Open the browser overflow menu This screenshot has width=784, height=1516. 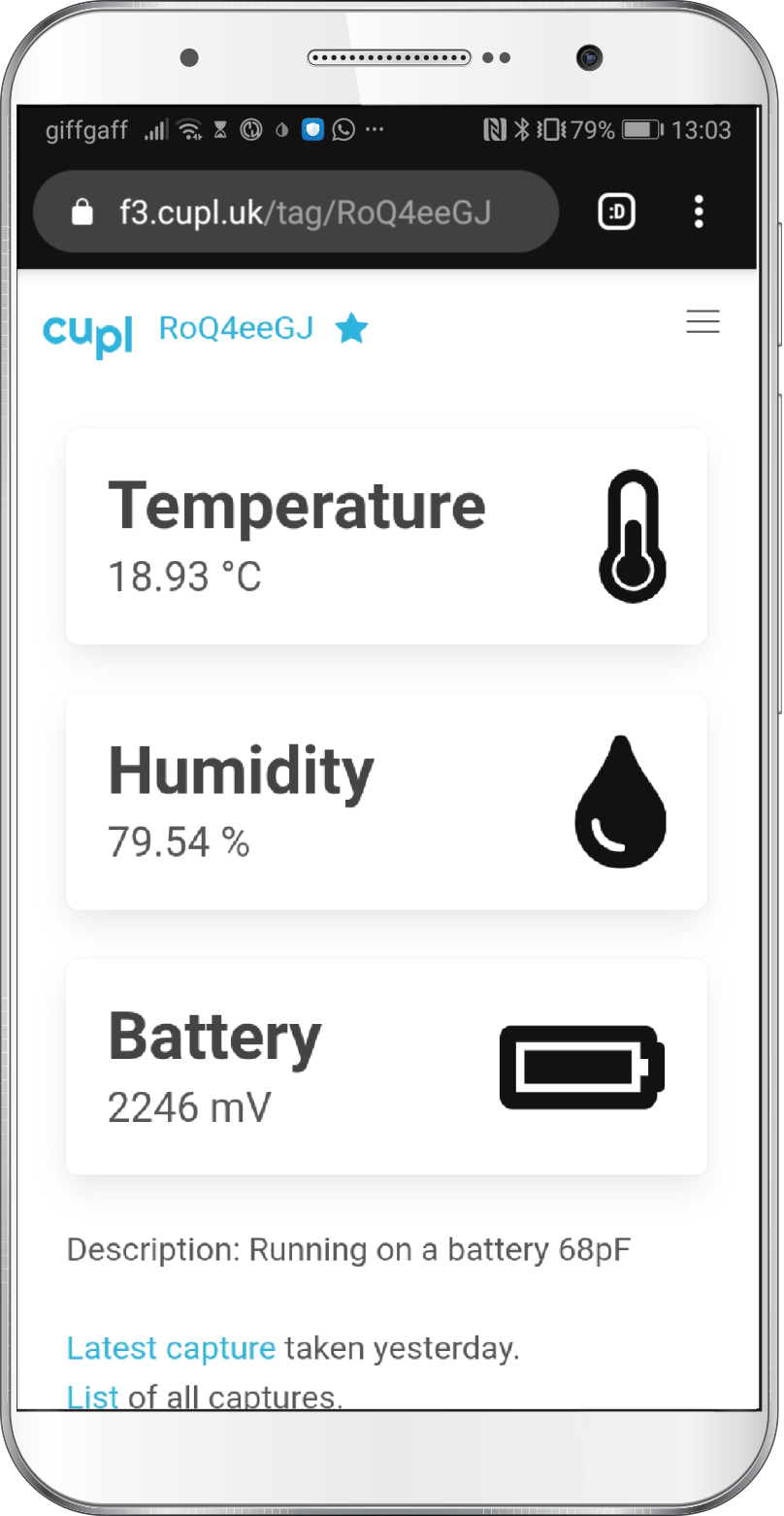coord(699,212)
